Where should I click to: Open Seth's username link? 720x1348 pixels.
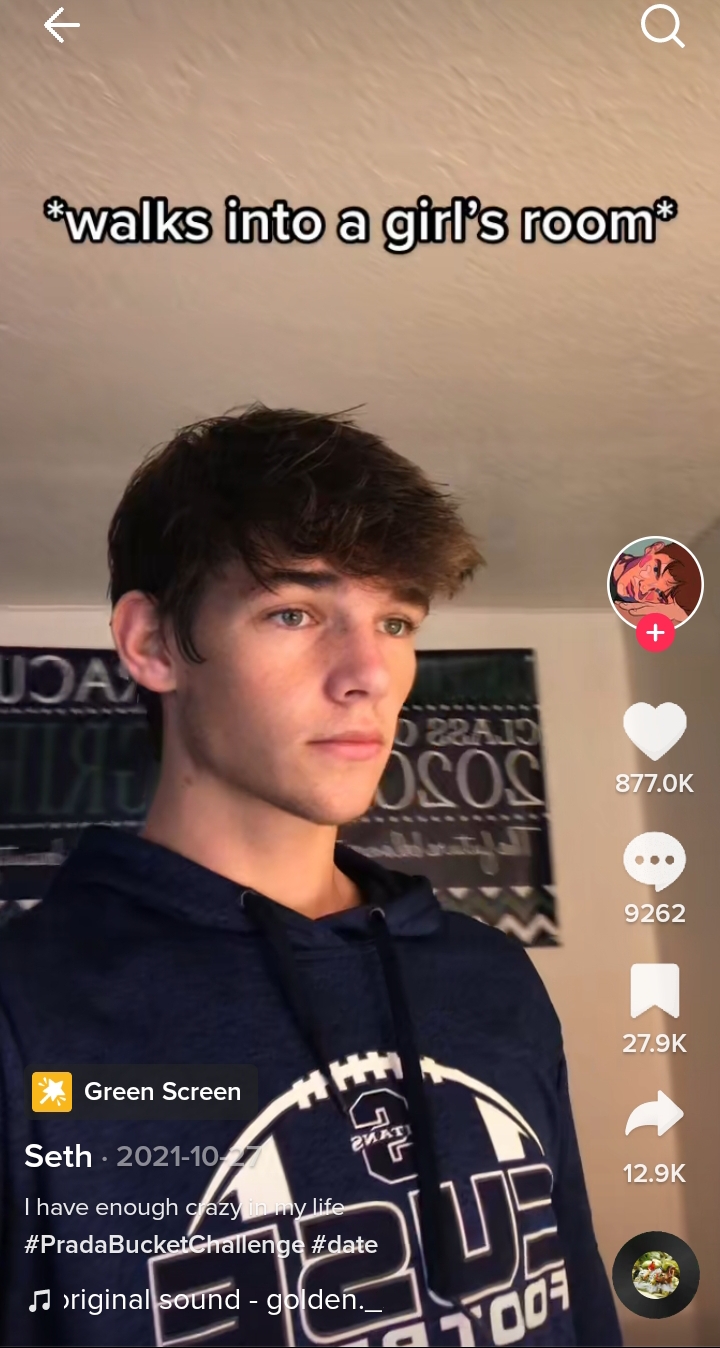pos(58,1156)
